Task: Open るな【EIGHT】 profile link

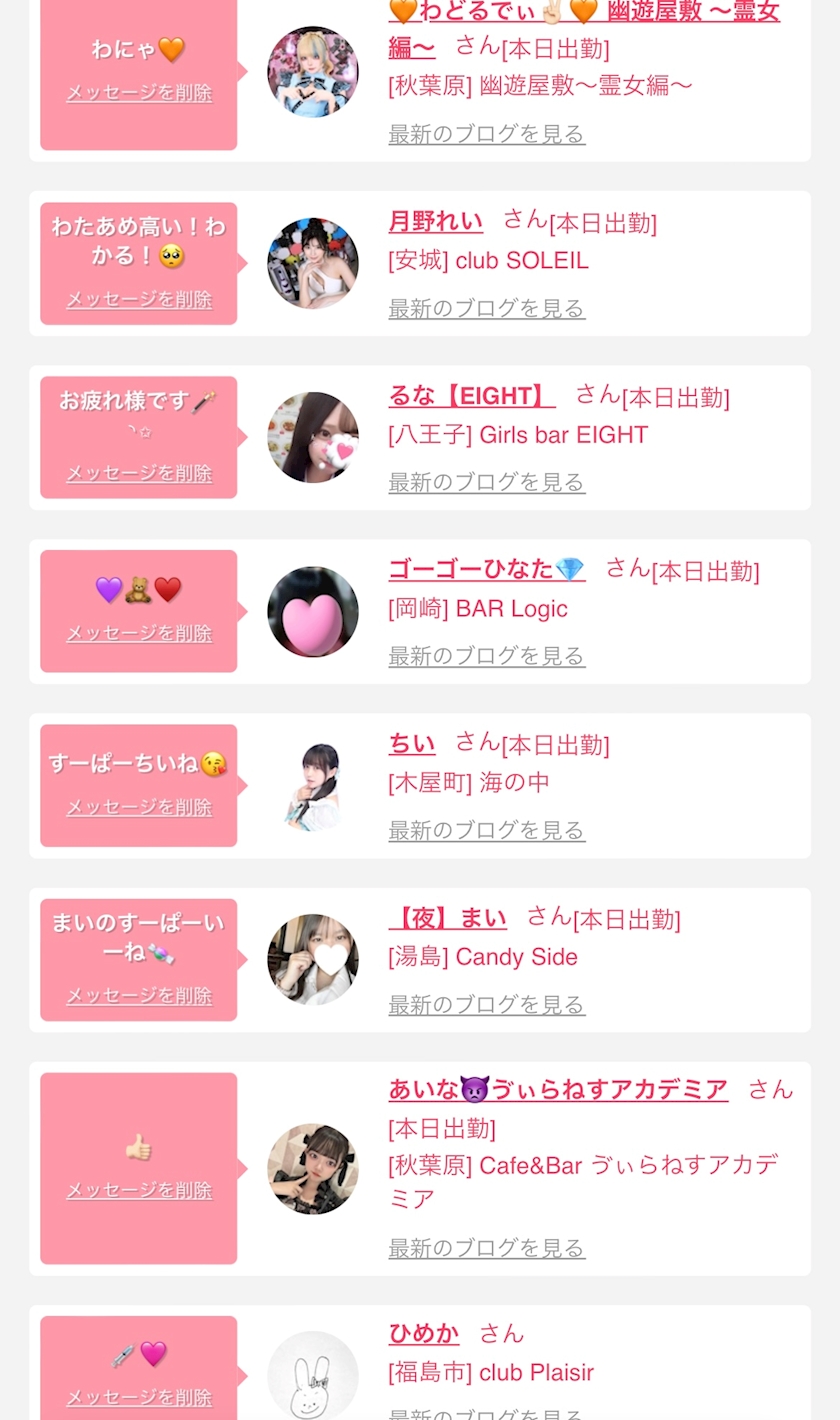Action: [471, 396]
